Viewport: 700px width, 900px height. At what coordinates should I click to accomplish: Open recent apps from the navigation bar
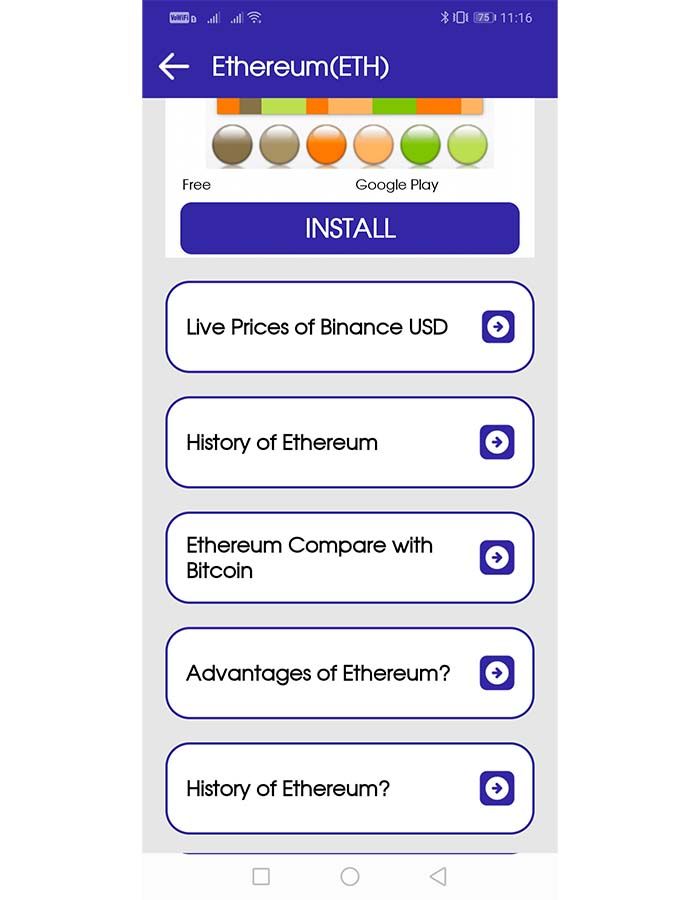261,876
